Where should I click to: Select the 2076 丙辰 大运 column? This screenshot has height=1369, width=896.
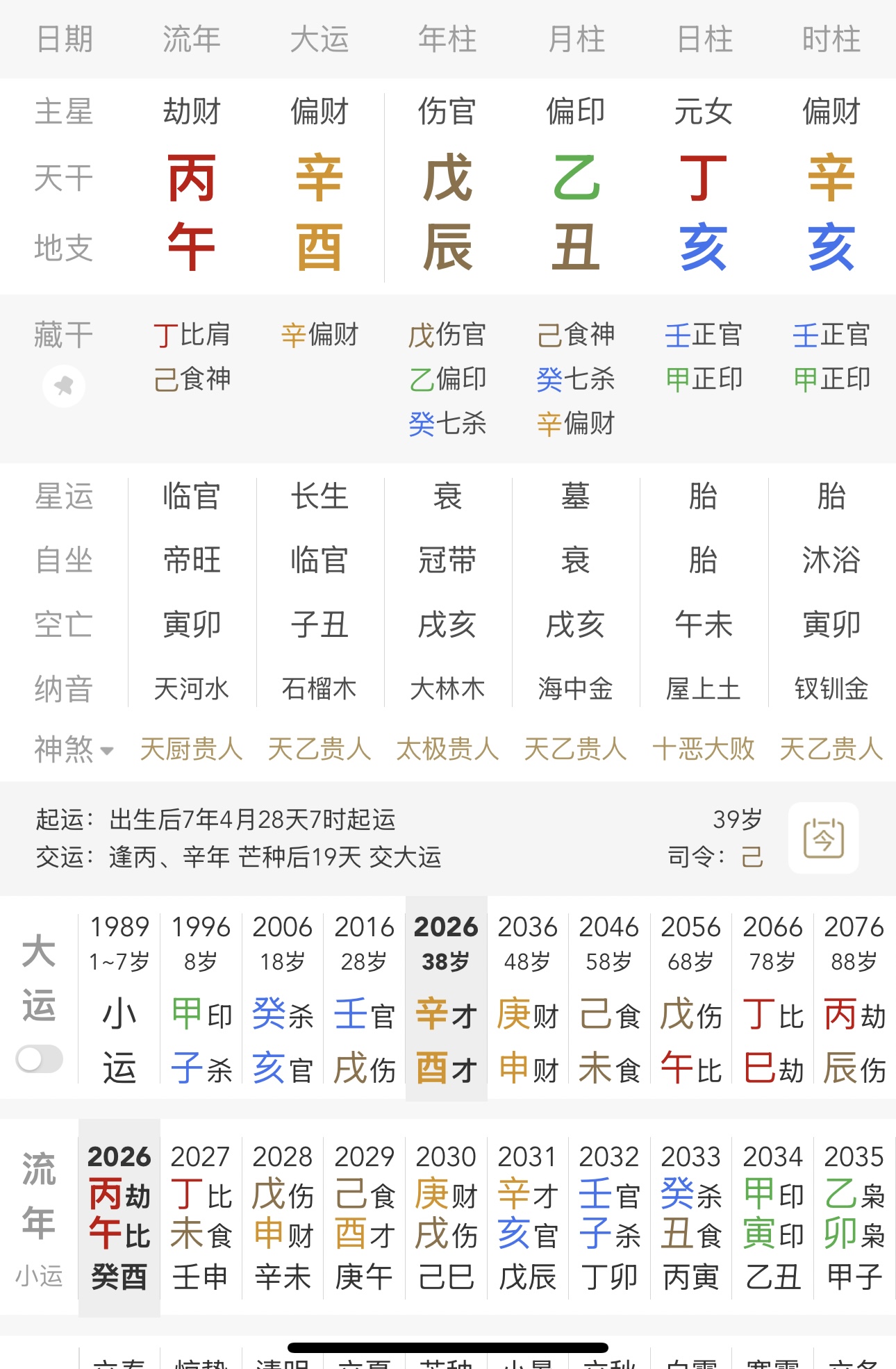coord(854,1000)
